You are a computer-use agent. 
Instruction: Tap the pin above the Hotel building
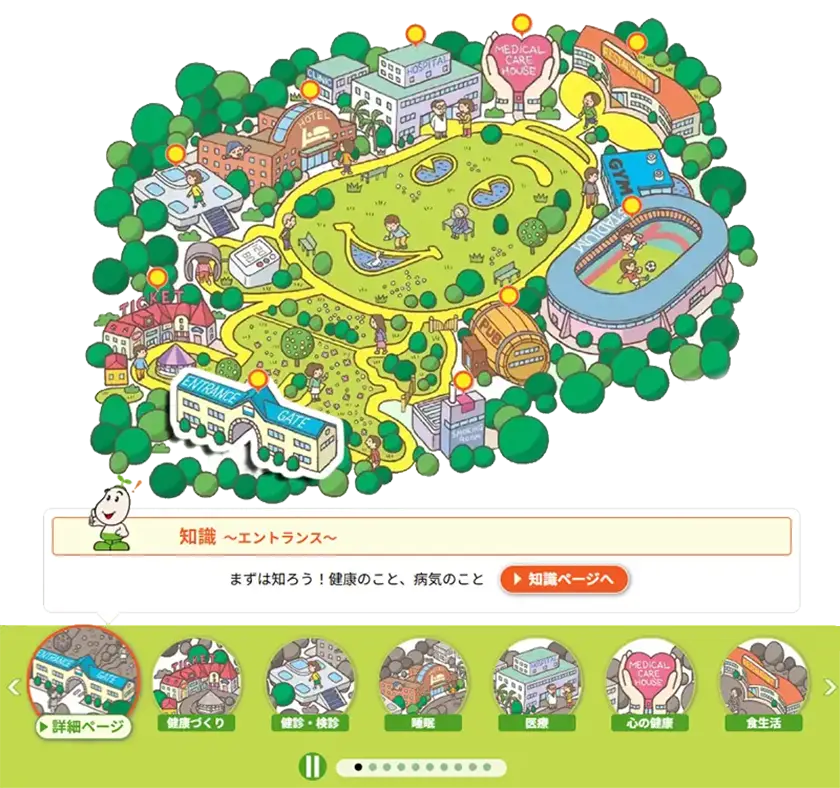(310, 90)
